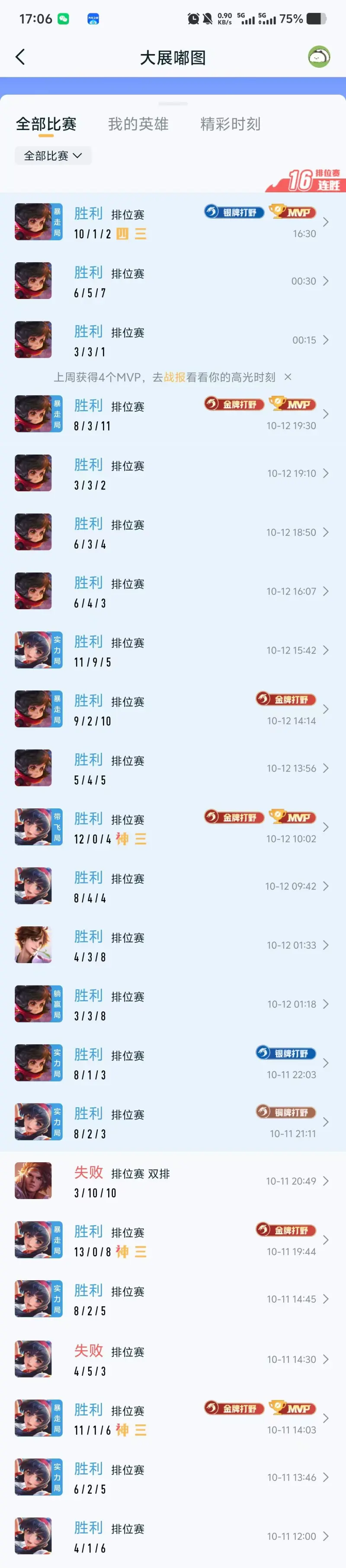Dismiss the weekly MVP notice
The image size is (346, 1568).
tap(288, 377)
